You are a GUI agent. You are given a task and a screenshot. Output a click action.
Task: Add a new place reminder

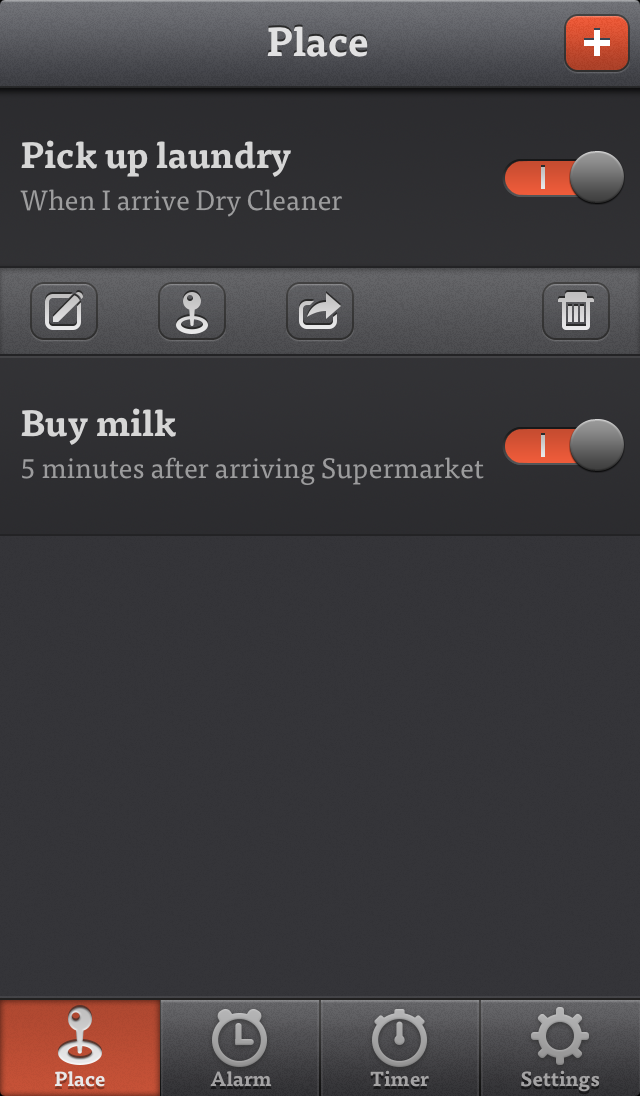click(x=597, y=43)
